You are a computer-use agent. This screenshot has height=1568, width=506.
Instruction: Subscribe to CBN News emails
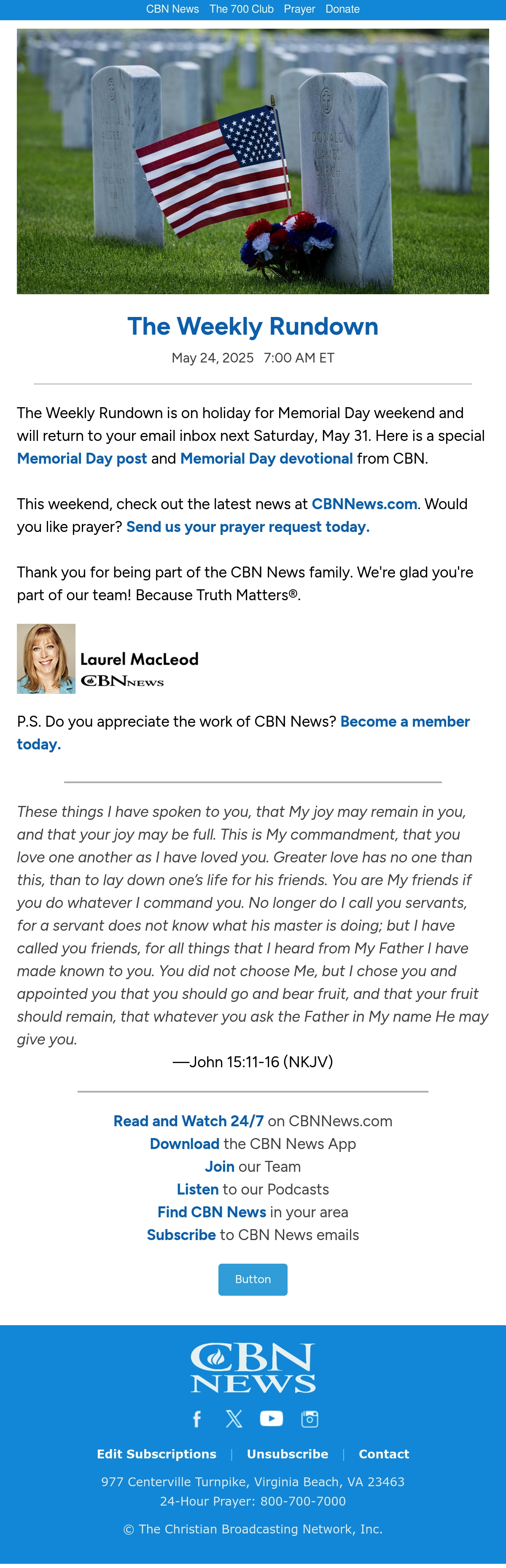[181, 1235]
